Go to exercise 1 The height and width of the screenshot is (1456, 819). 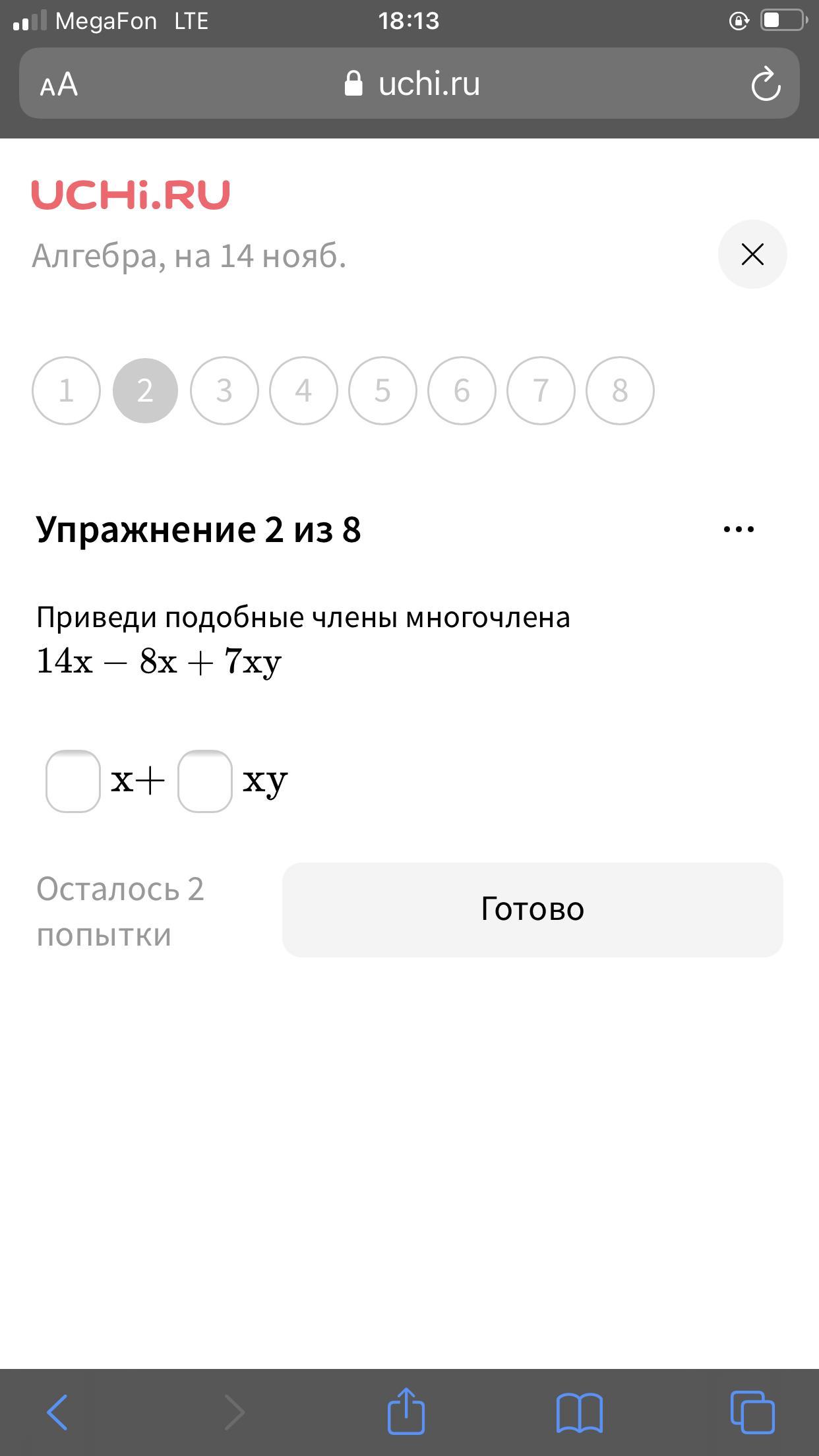pyautogui.click(x=66, y=390)
